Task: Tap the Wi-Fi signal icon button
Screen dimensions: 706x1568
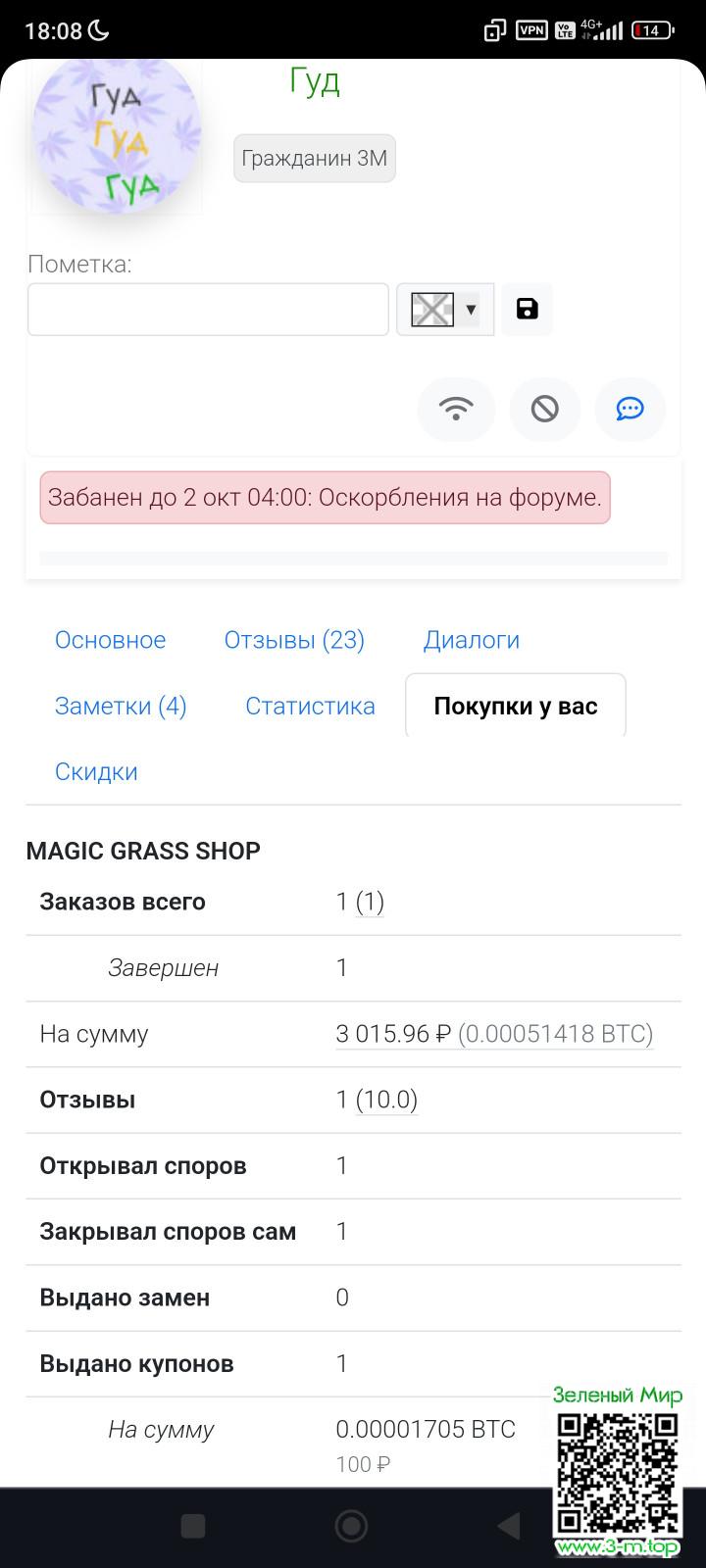Action: click(x=456, y=409)
